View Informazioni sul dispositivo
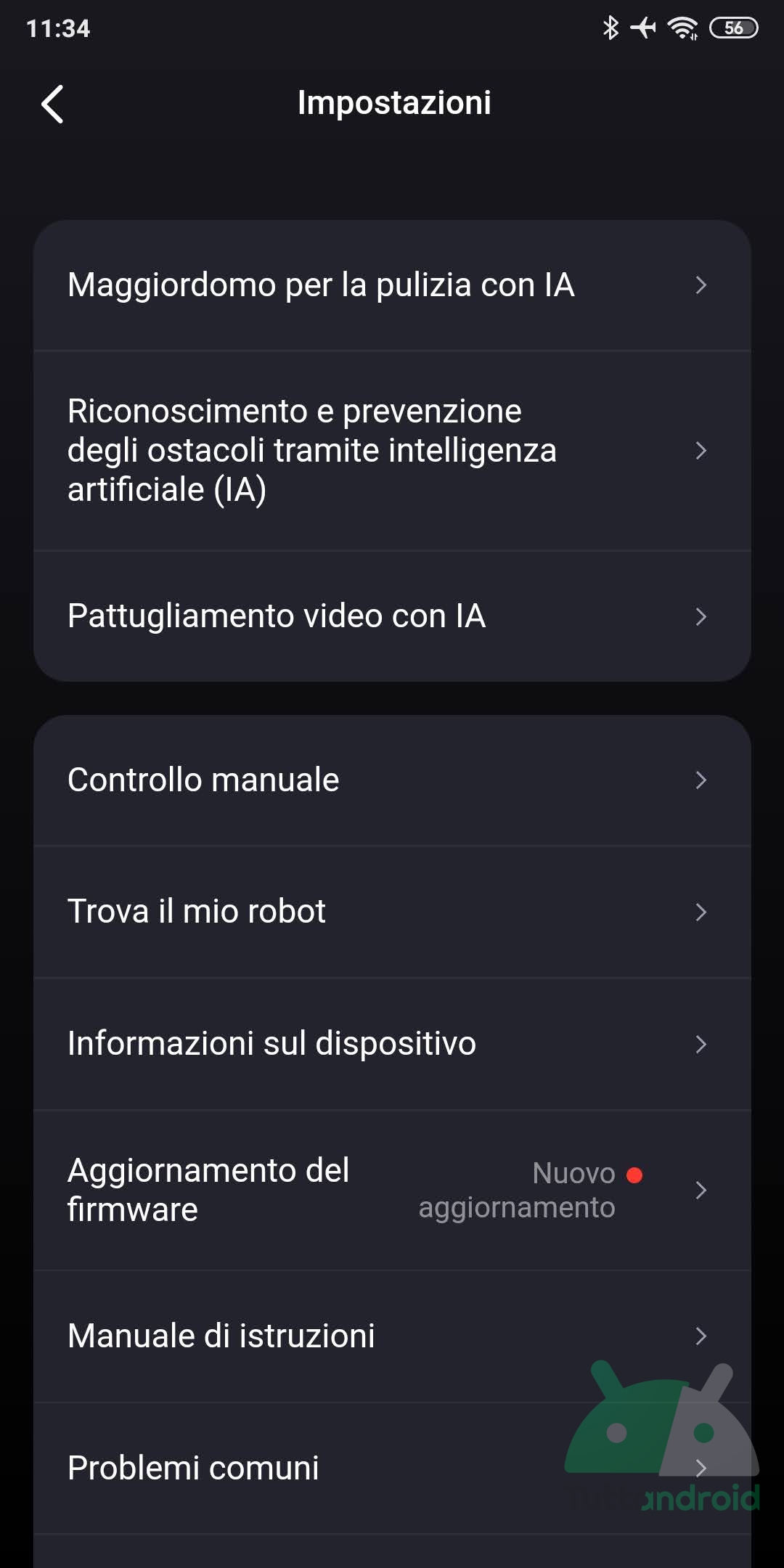 click(x=392, y=1044)
